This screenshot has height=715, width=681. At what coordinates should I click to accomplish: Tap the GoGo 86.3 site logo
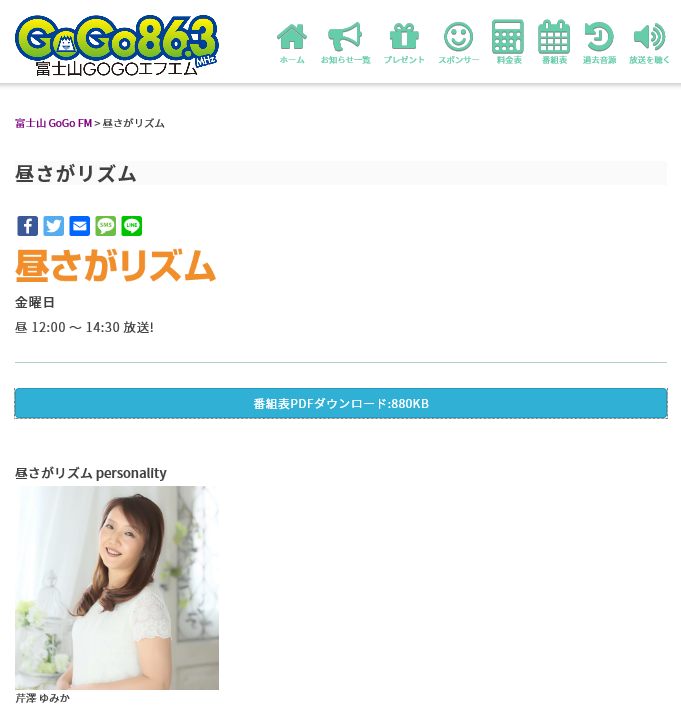coord(117,45)
